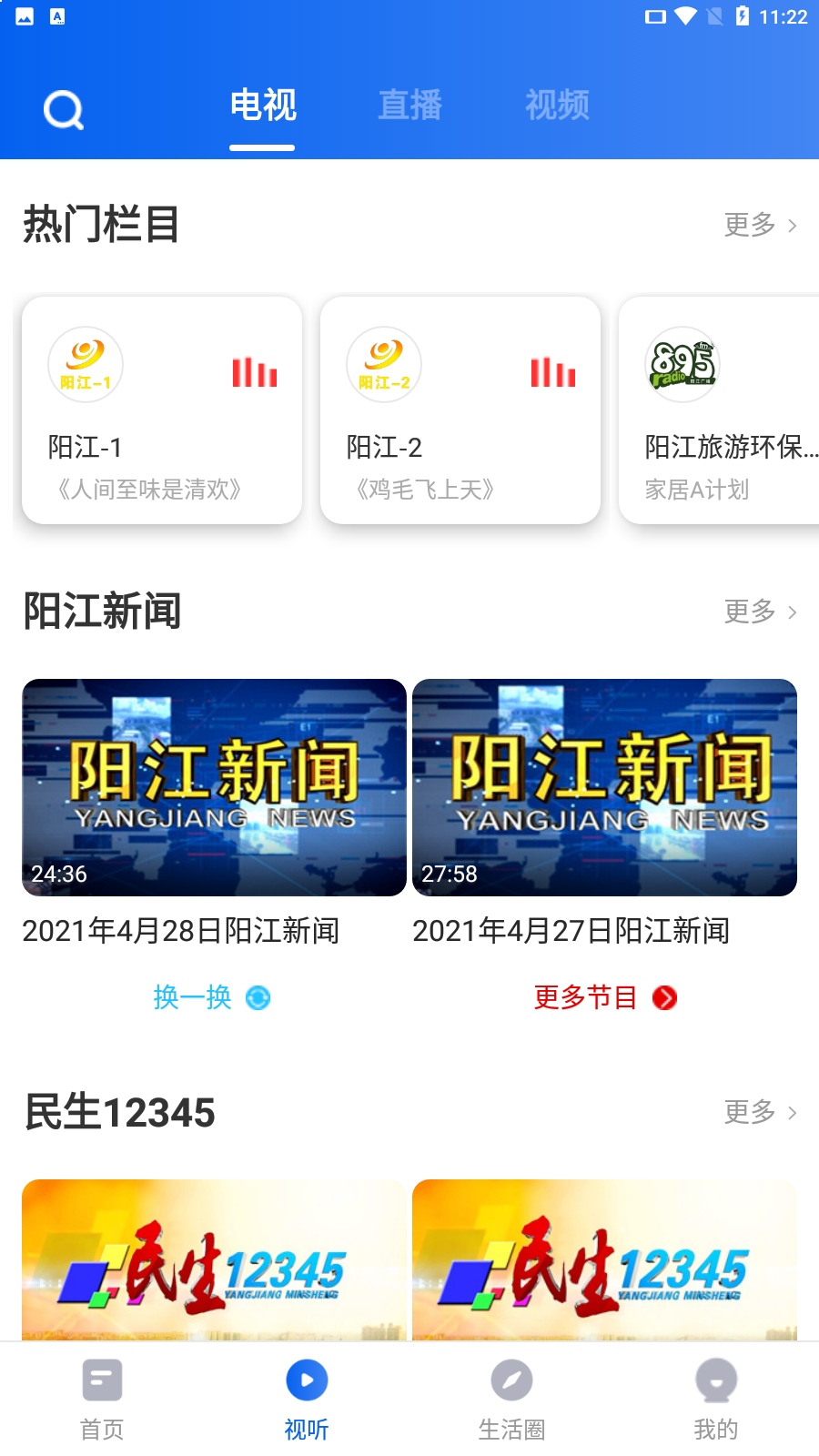
Task: View more in 阳江新闻 section
Action: pyautogui.click(x=760, y=612)
